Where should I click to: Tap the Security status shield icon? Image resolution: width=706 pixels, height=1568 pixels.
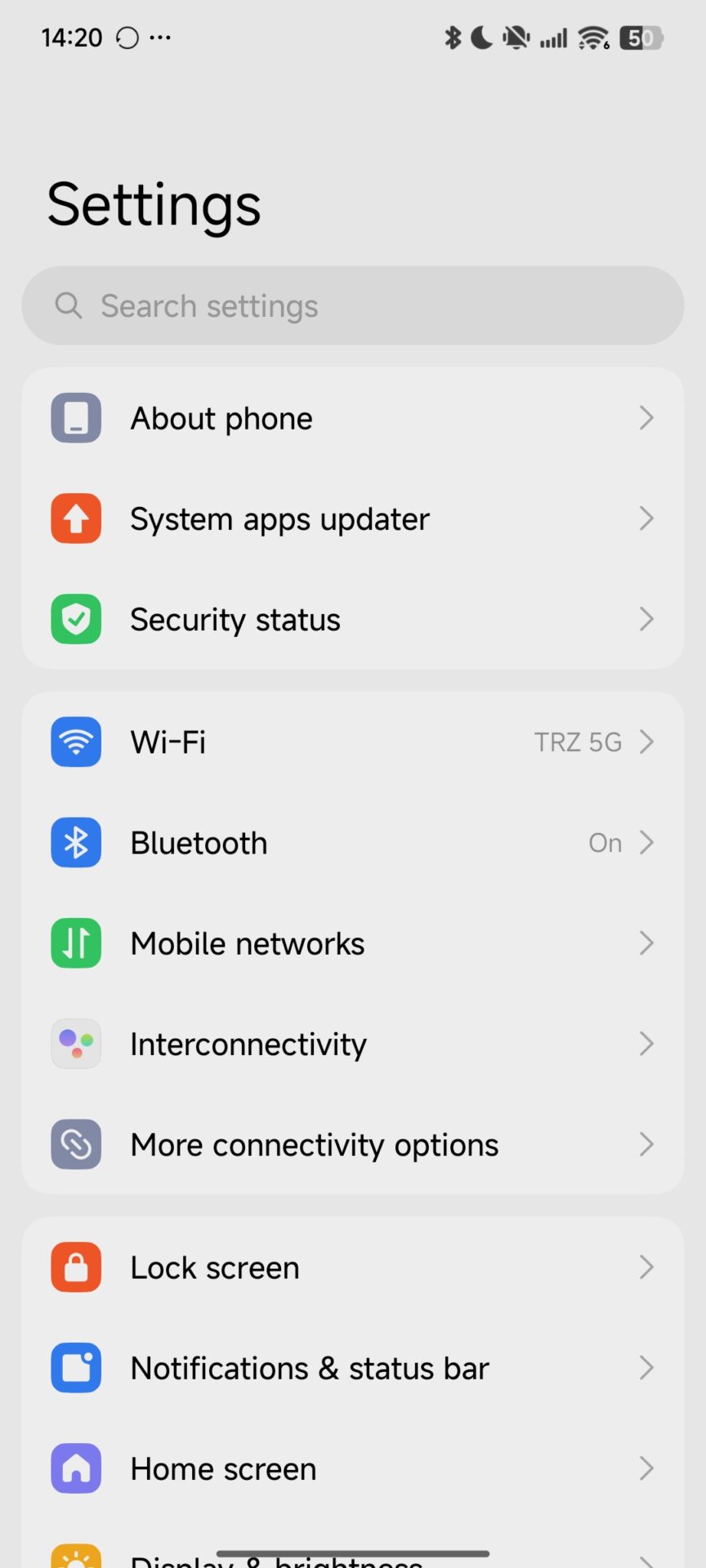75,619
